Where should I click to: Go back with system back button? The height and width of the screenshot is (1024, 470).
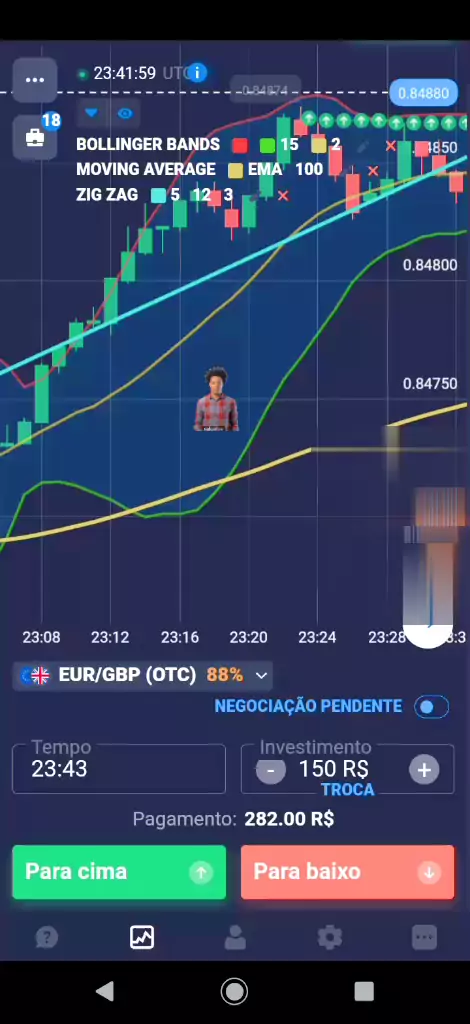(104, 991)
